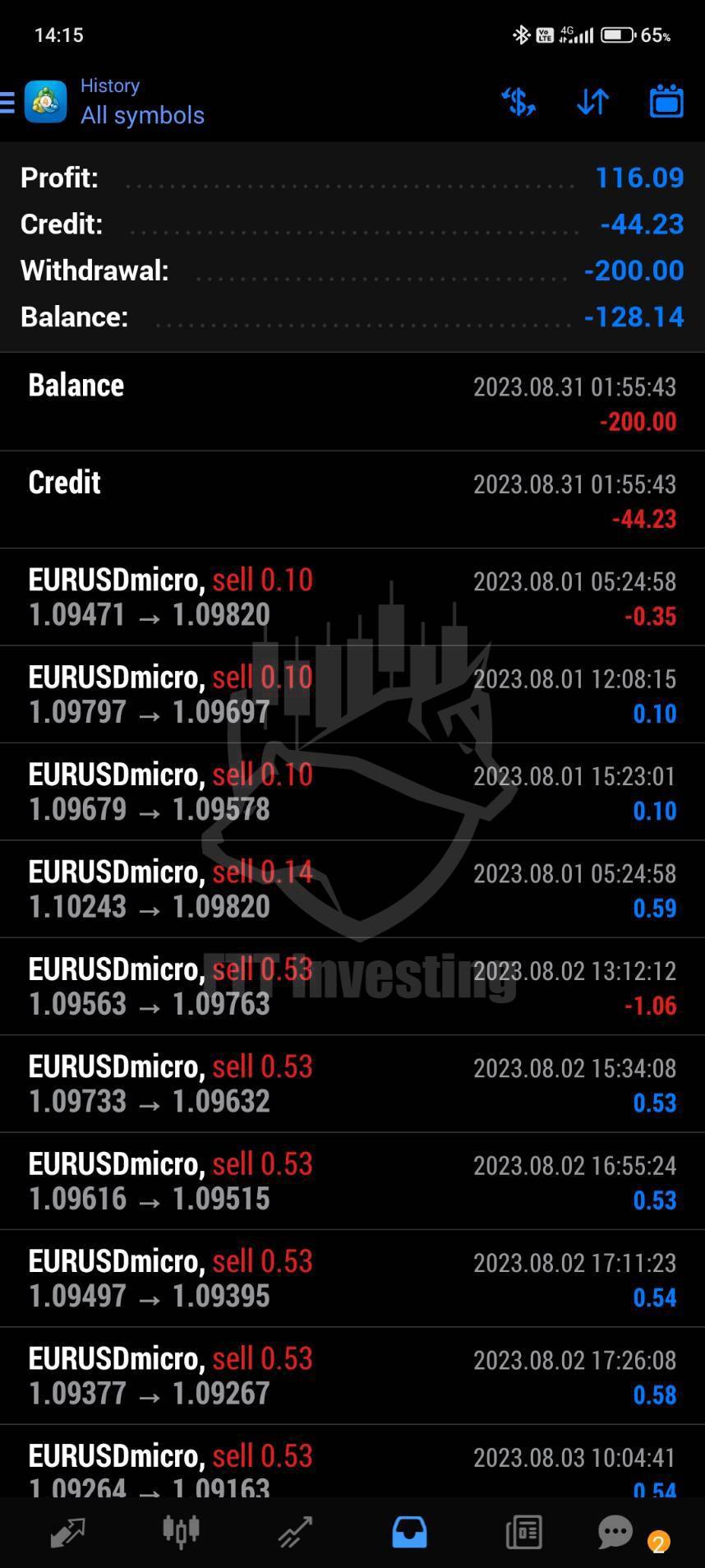
Task: Expand the sell 0.14 trade at 1.10243
Action: 352,889
